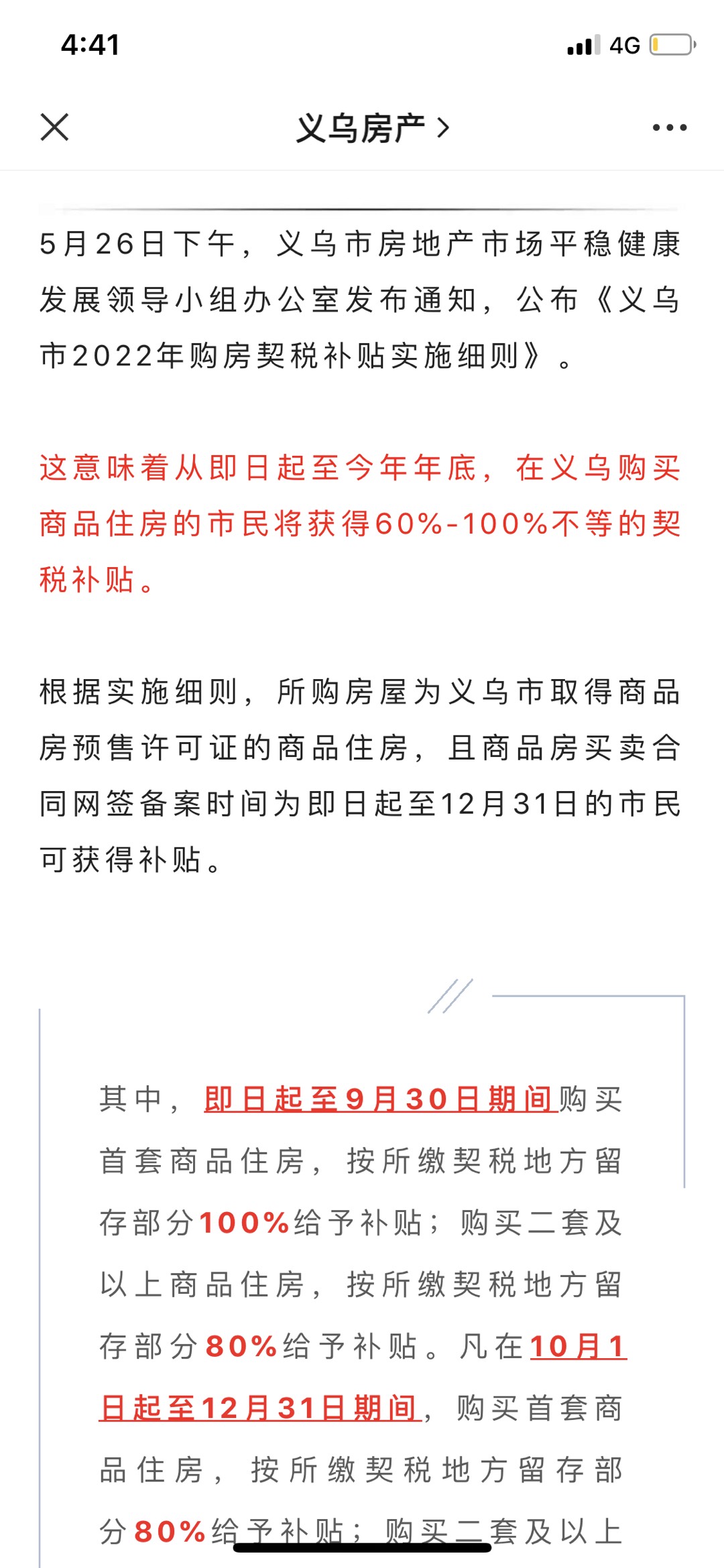
Task: Close the article page
Action: [54, 127]
